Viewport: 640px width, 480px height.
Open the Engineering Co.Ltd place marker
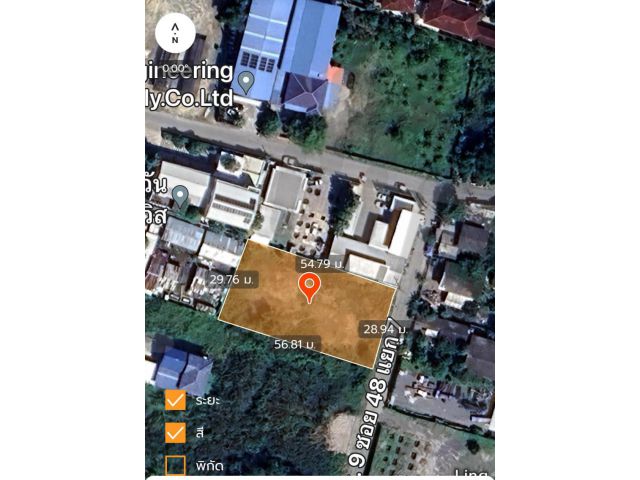pyautogui.click(x=246, y=82)
